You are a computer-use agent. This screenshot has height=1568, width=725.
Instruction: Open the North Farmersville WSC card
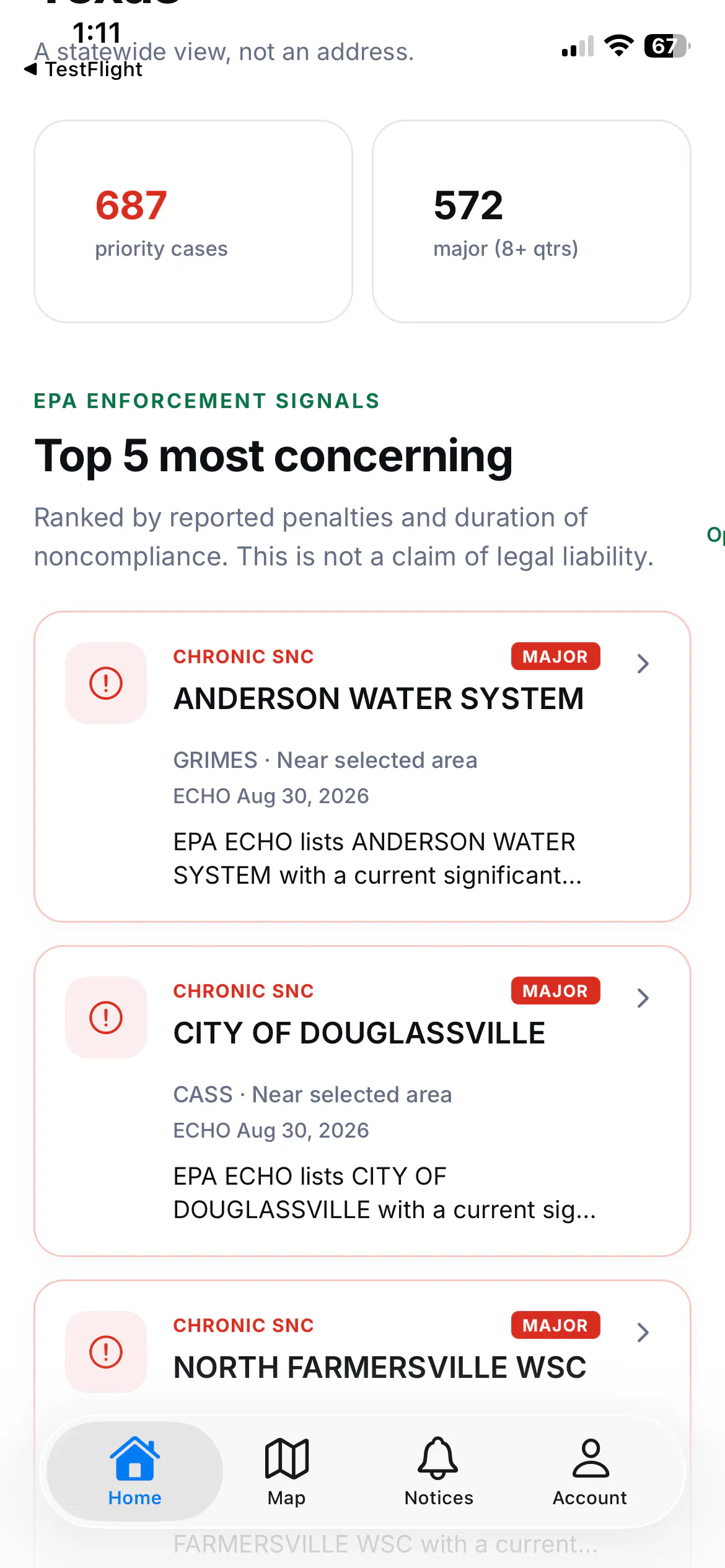(x=362, y=1350)
